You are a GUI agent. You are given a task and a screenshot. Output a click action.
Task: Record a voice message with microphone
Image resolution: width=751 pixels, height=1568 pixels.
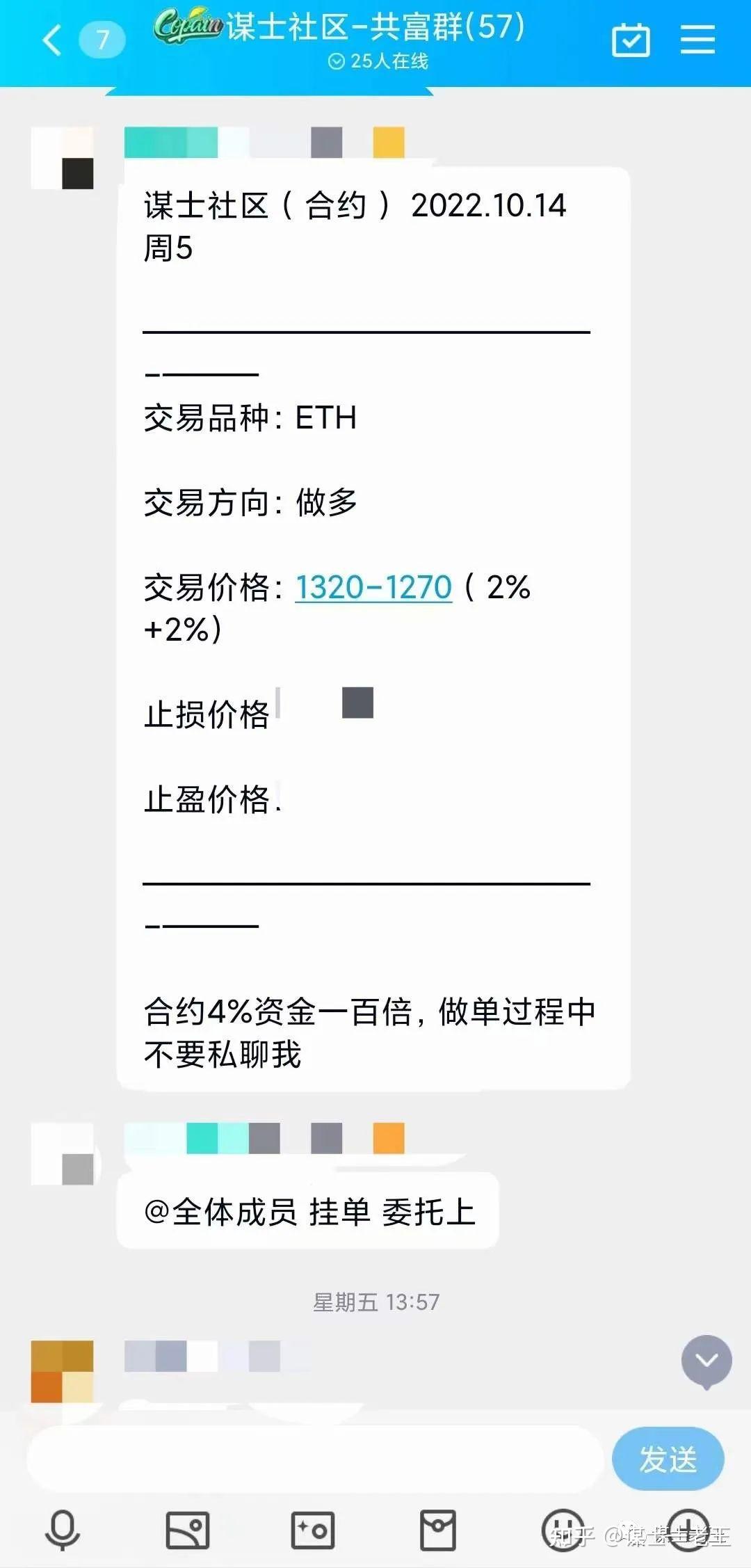point(63,1530)
